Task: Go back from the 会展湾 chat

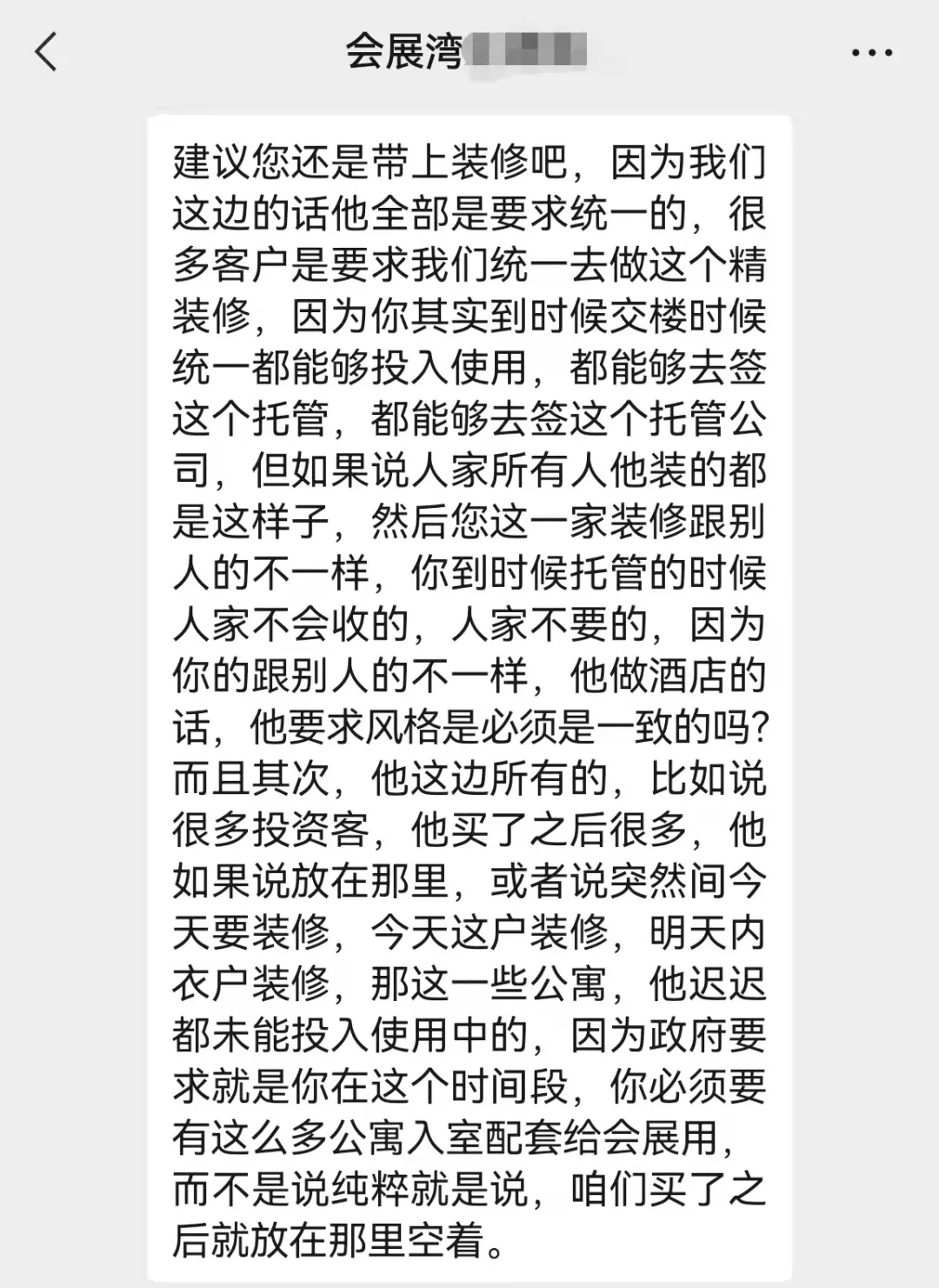Action: (46, 52)
